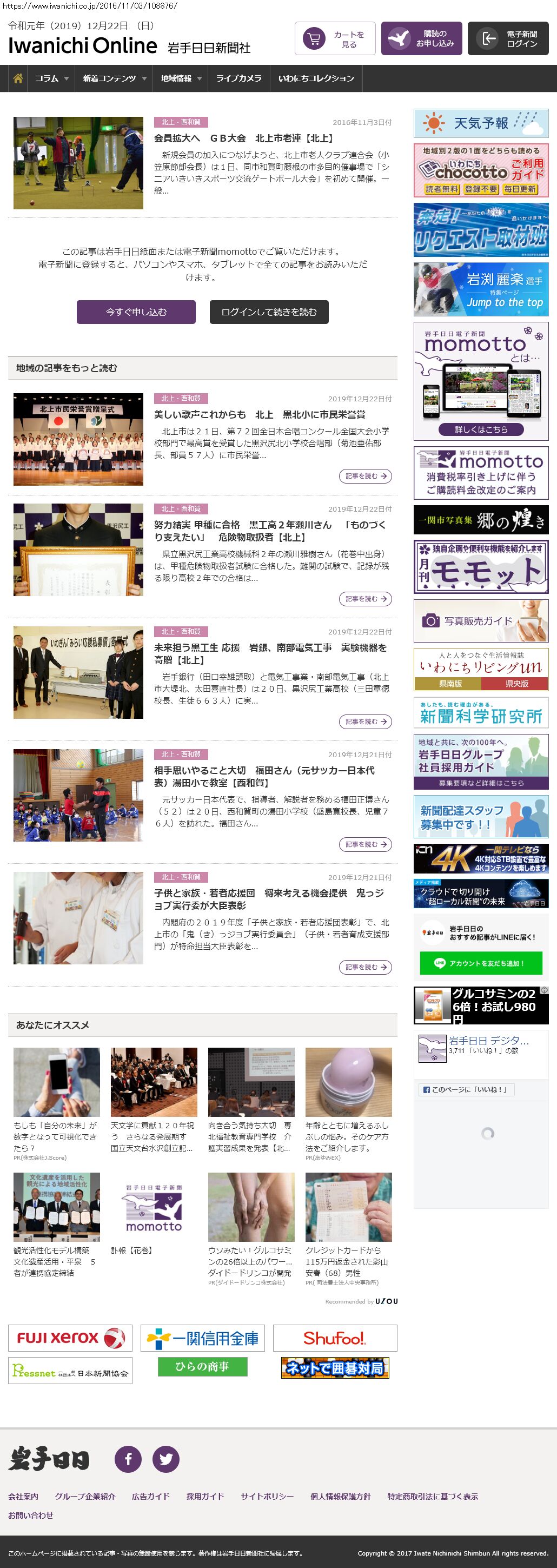The height and width of the screenshot is (1568, 557).
Task: Read article 美しい歌声これからも 北上
Action: pos(260,414)
